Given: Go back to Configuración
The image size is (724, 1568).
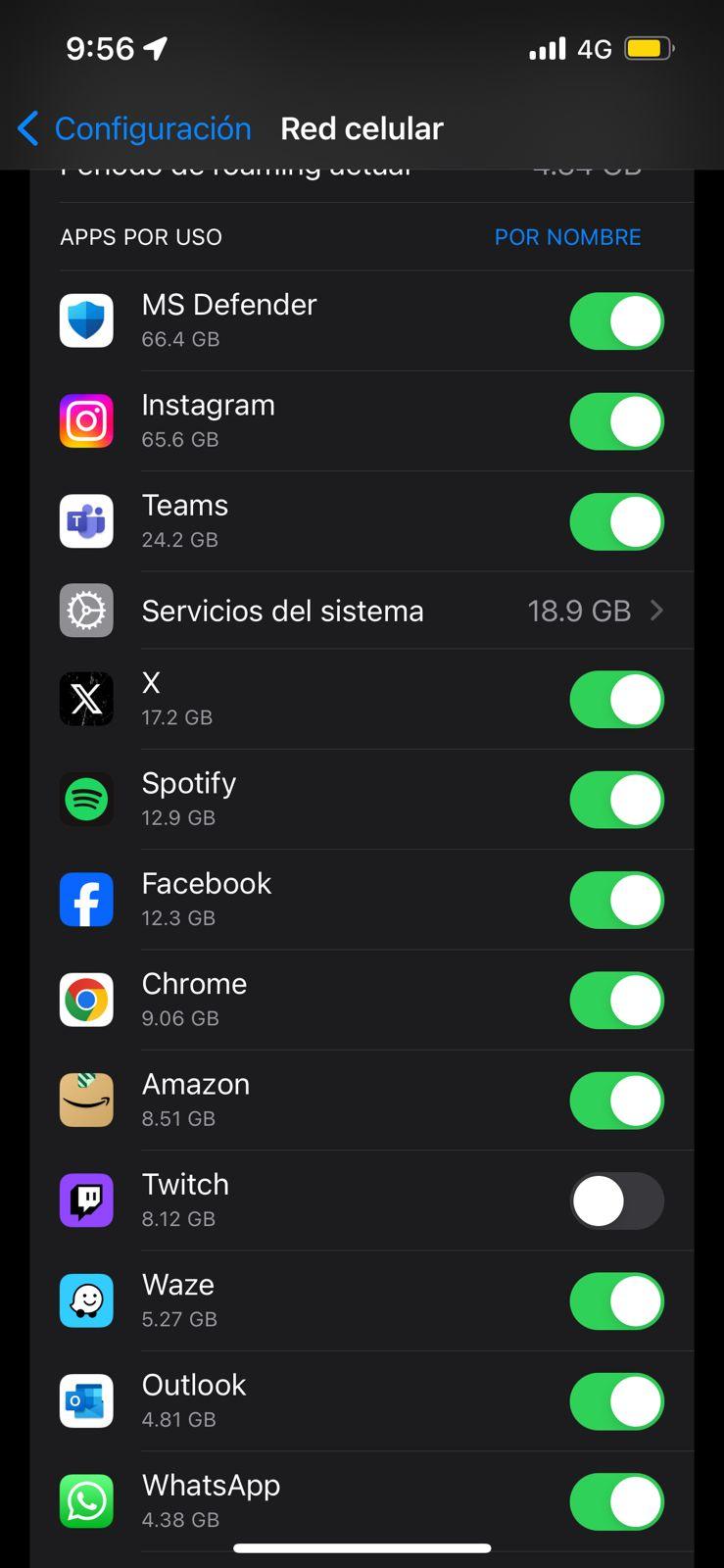Looking at the screenshot, I should pyautogui.click(x=134, y=128).
